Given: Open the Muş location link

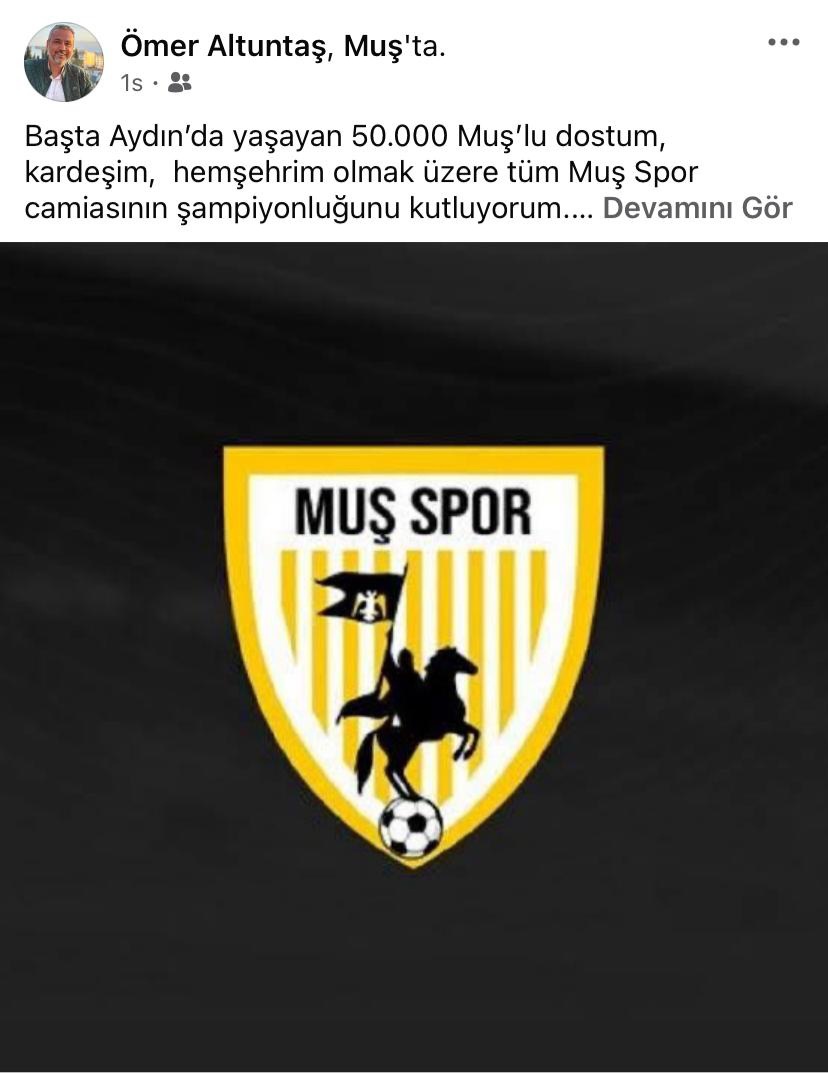Looking at the screenshot, I should 376,45.
